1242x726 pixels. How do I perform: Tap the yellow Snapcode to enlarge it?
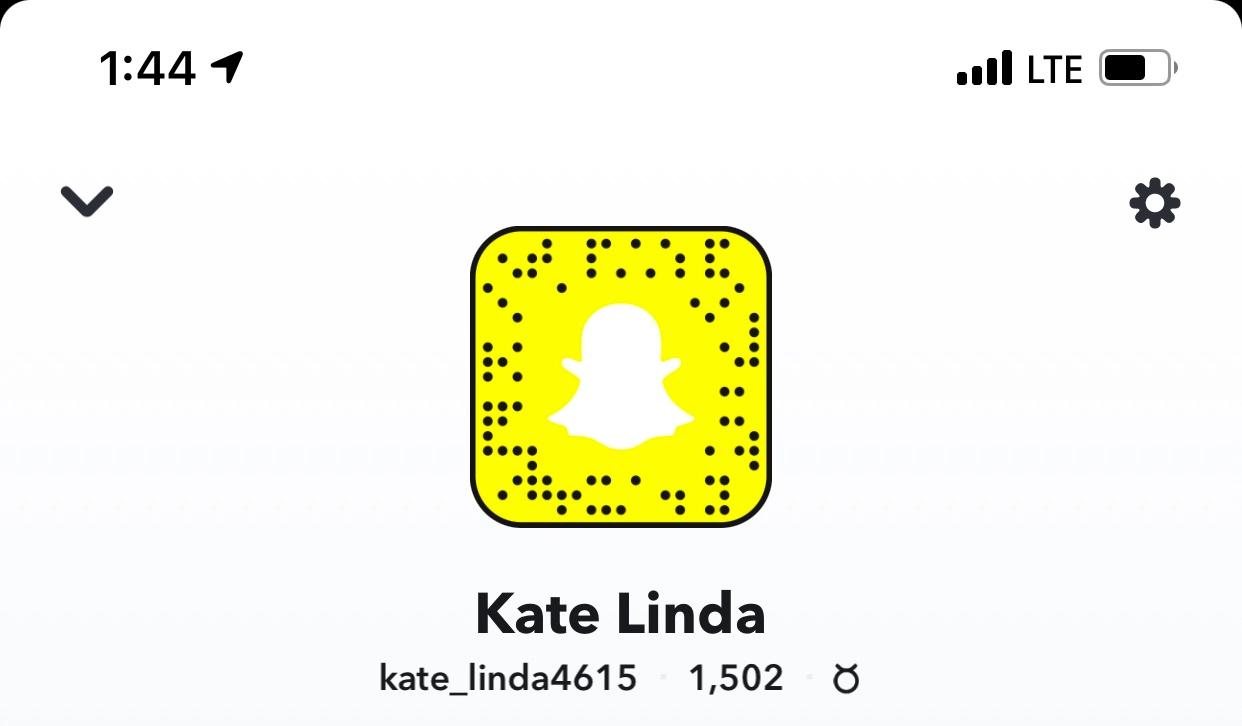tap(620, 376)
